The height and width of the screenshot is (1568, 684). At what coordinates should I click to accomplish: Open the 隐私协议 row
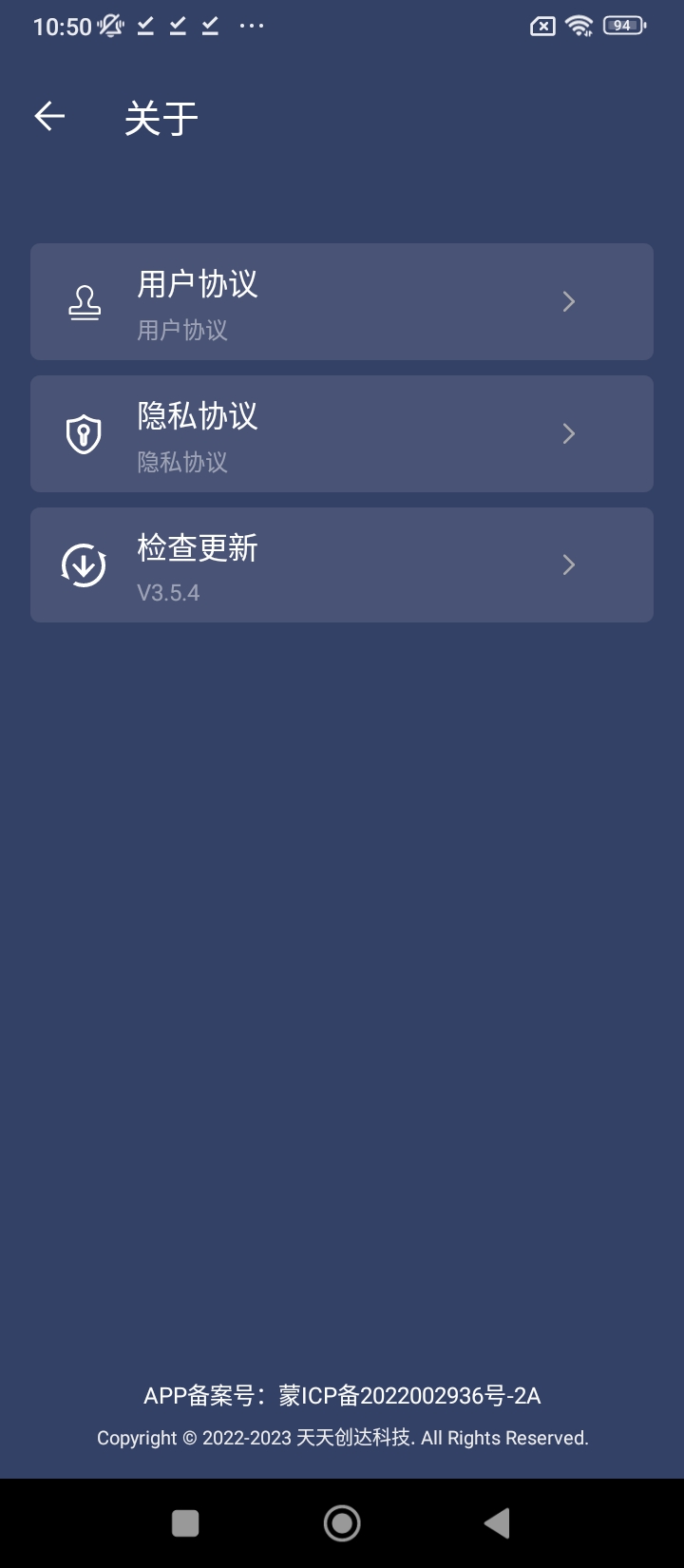(x=342, y=433)
